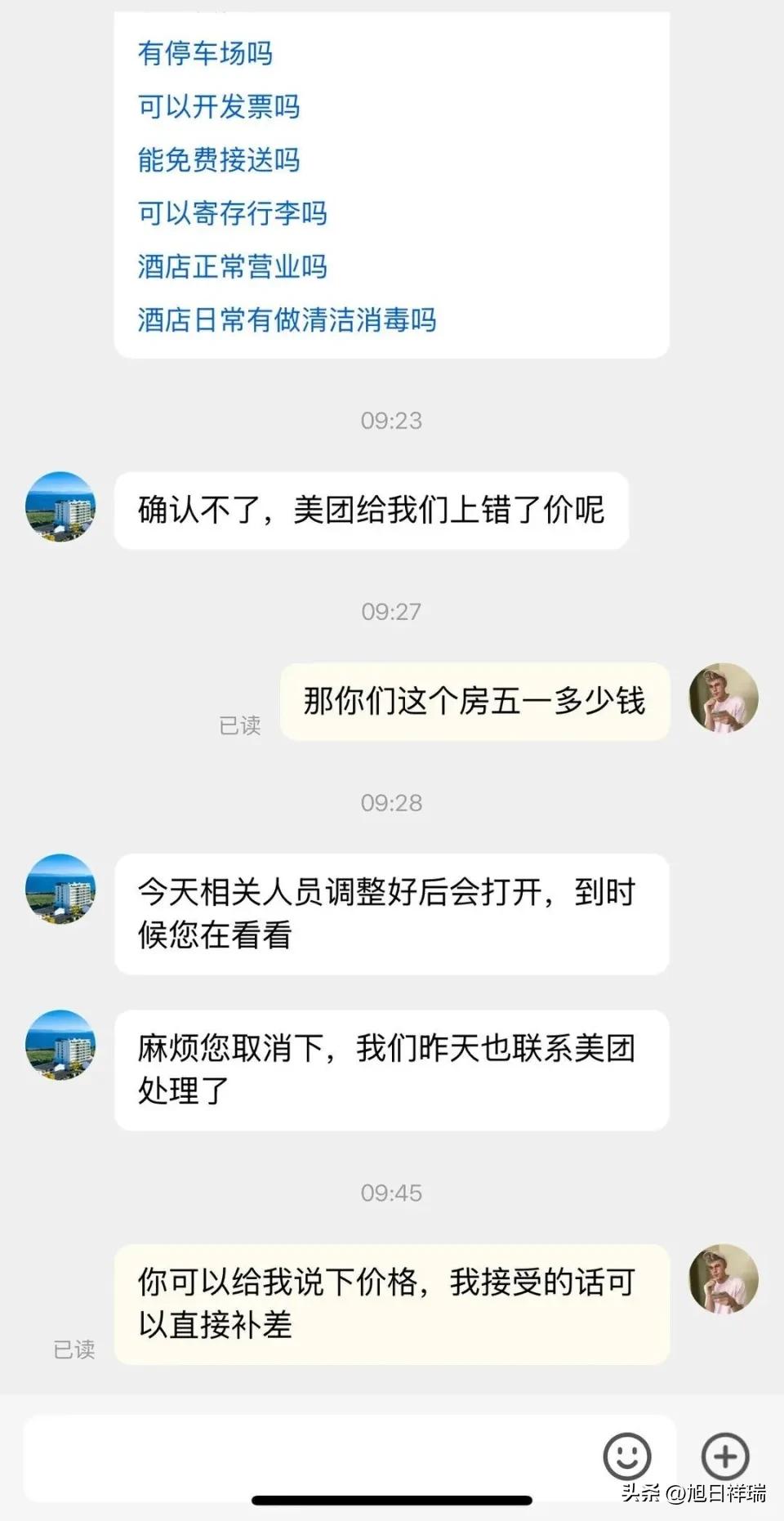Tap the 可以寄存行李吗 question link
The width and height of the screenshot is (784, 1521).
(x=231, y=214)
